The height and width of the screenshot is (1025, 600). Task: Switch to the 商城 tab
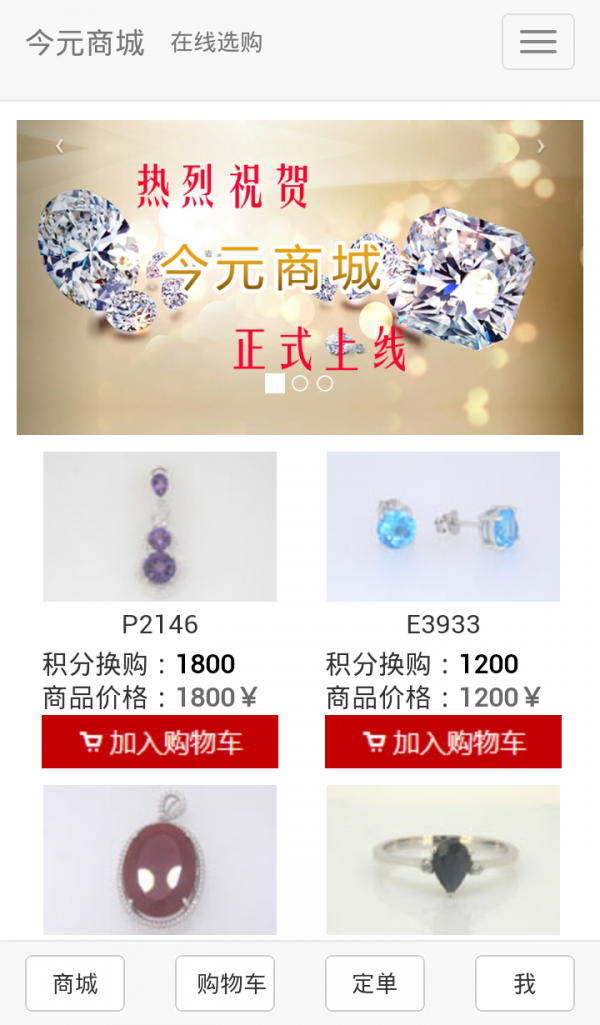click(x=75, y=984)
